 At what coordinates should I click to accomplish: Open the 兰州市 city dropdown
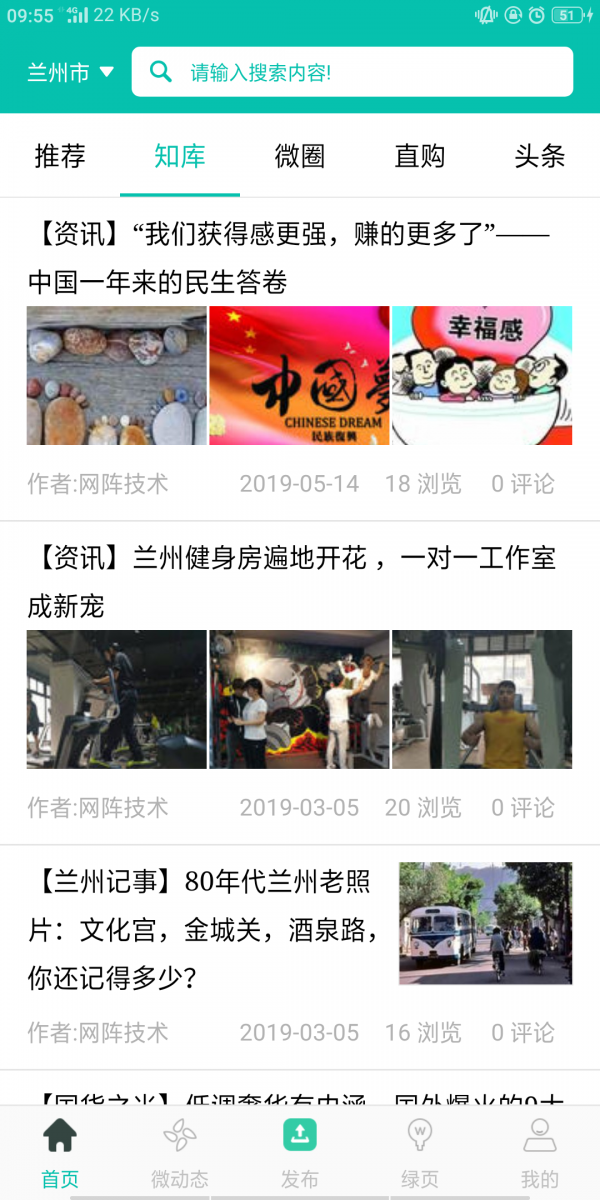70,72
